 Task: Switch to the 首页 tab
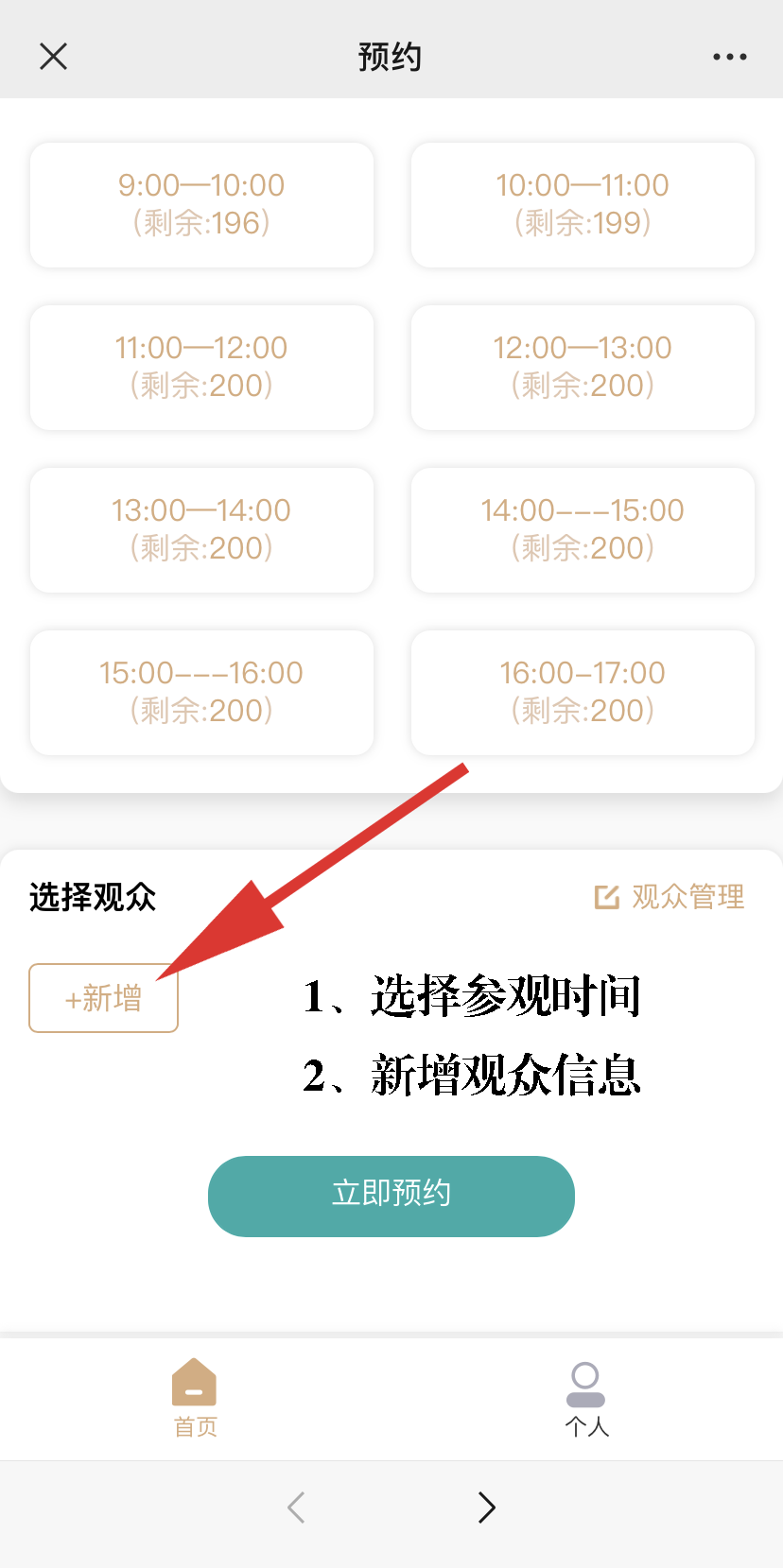[x=195, y=1398]
